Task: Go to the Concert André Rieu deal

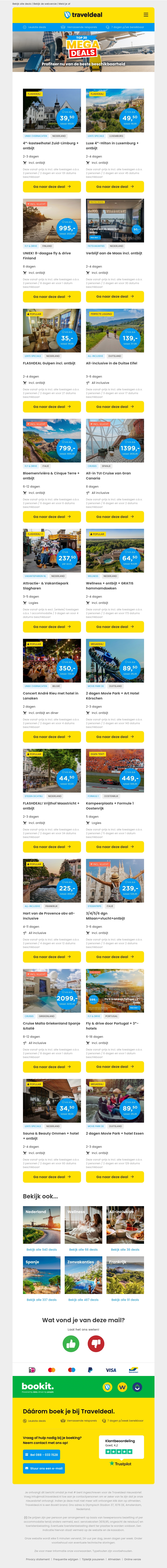Action: click(52, 737)
